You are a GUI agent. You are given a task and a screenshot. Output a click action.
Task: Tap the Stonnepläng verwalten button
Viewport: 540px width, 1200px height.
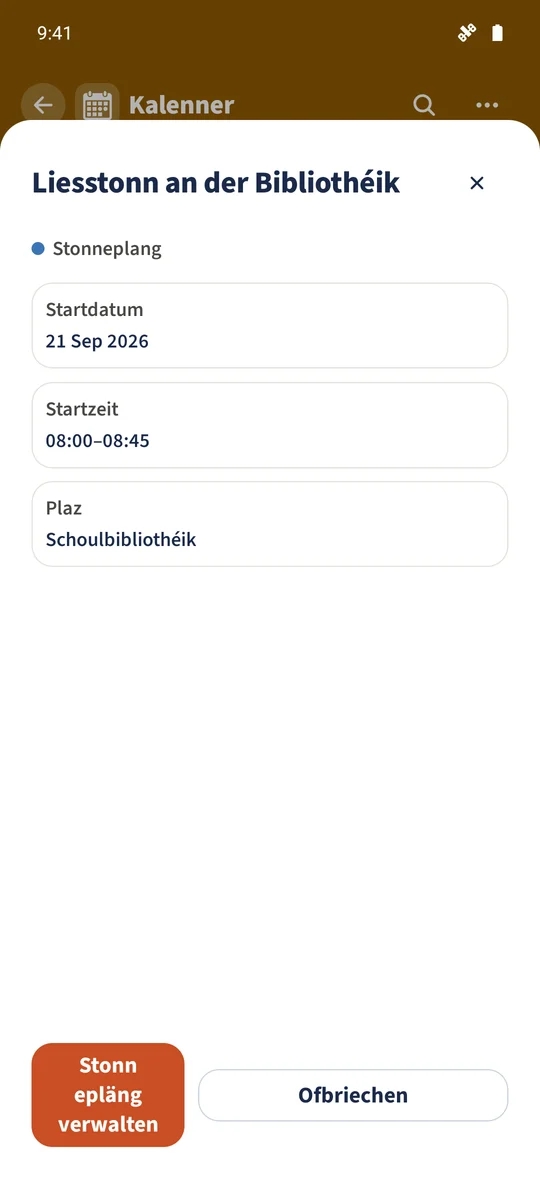click(x=108, y=1095)
